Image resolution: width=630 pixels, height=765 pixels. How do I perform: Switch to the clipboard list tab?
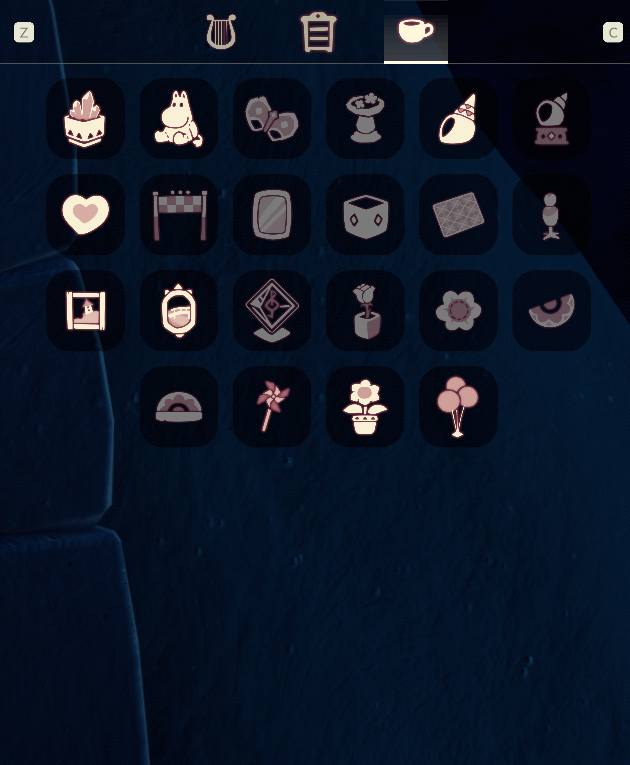pos(318,32)
